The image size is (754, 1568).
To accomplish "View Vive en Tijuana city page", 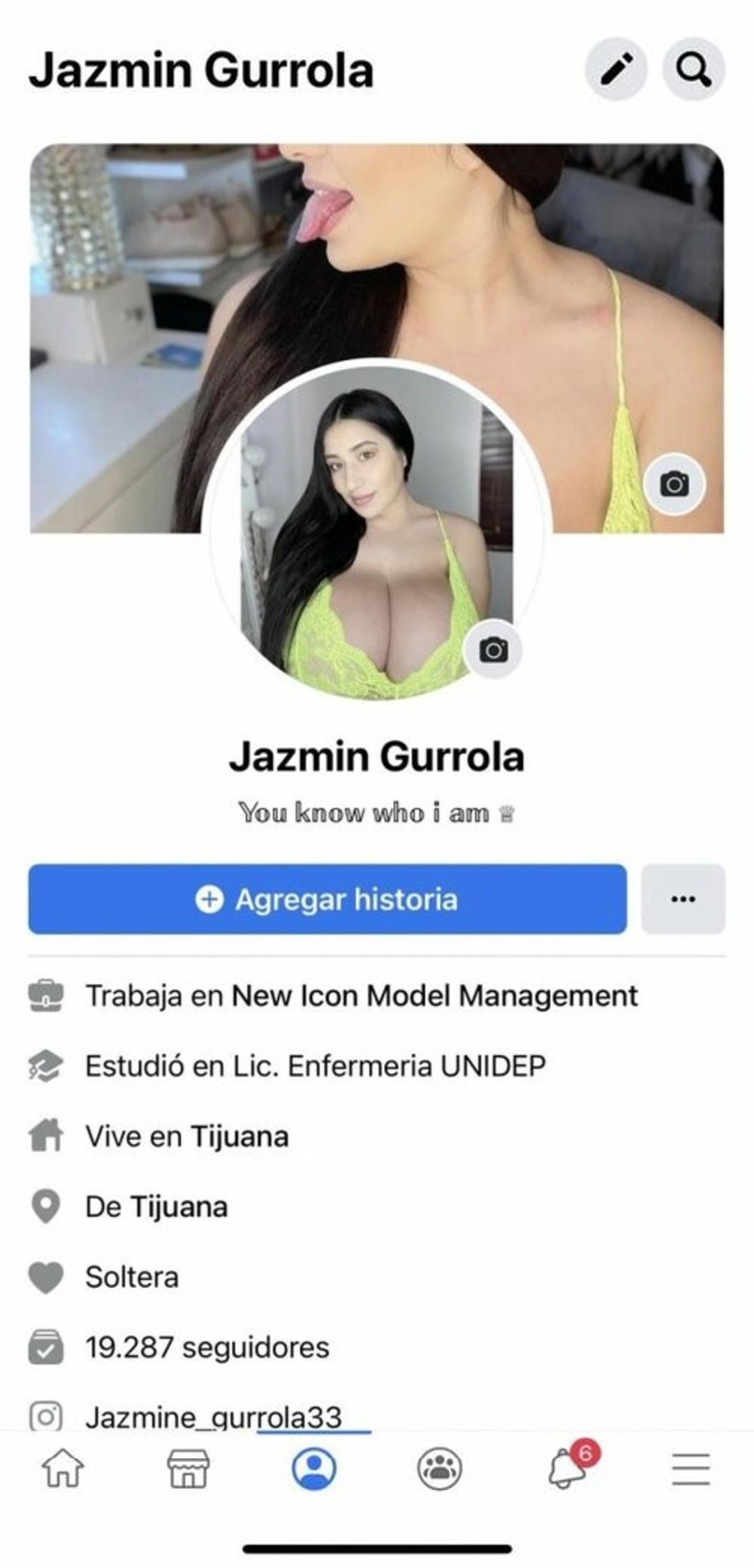I will (239, 1137).
